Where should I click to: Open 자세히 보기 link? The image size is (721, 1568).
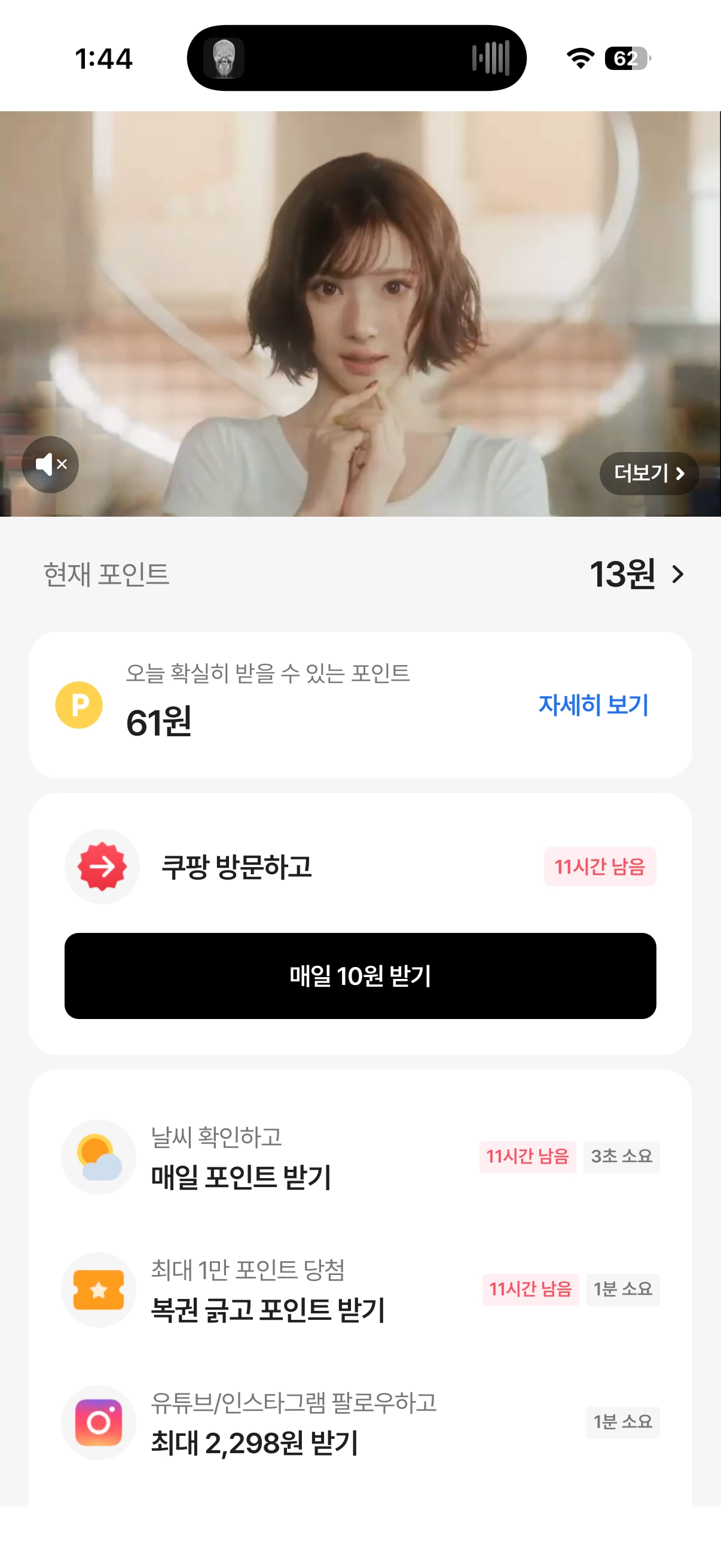pos(593,704)
